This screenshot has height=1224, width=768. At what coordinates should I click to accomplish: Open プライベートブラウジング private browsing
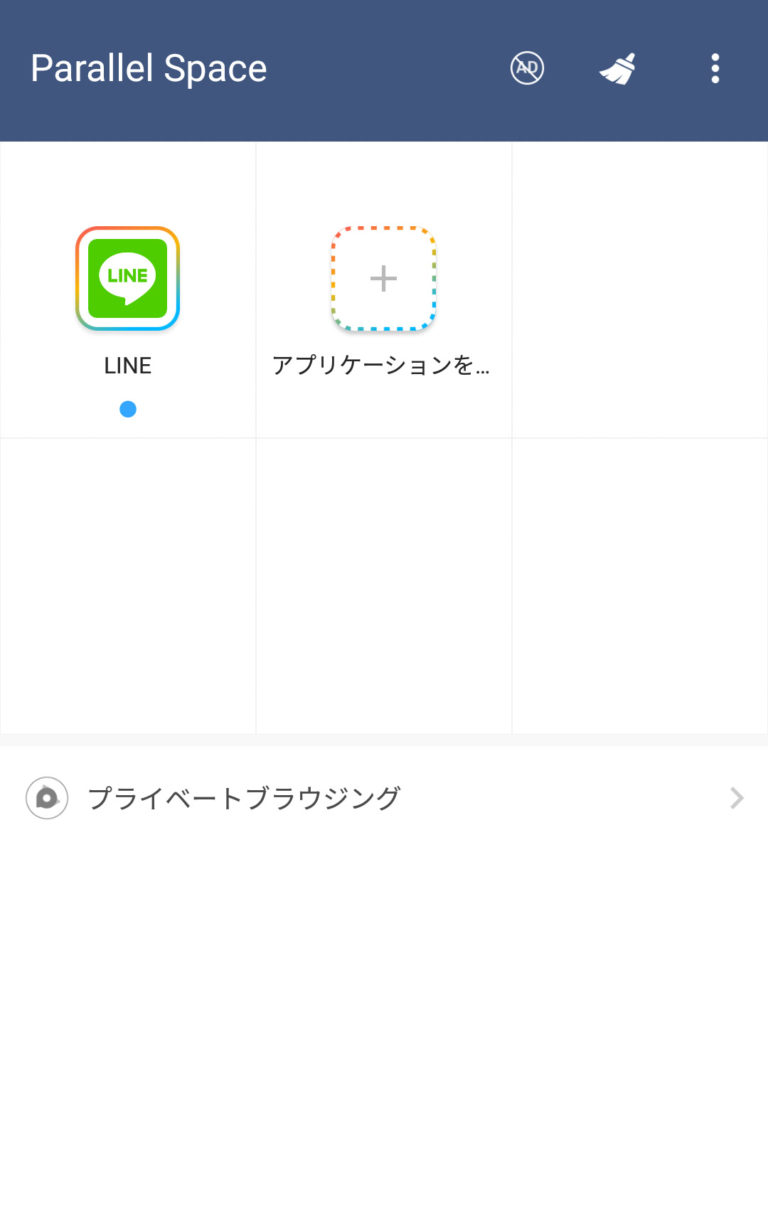click(x=384, y=798)
